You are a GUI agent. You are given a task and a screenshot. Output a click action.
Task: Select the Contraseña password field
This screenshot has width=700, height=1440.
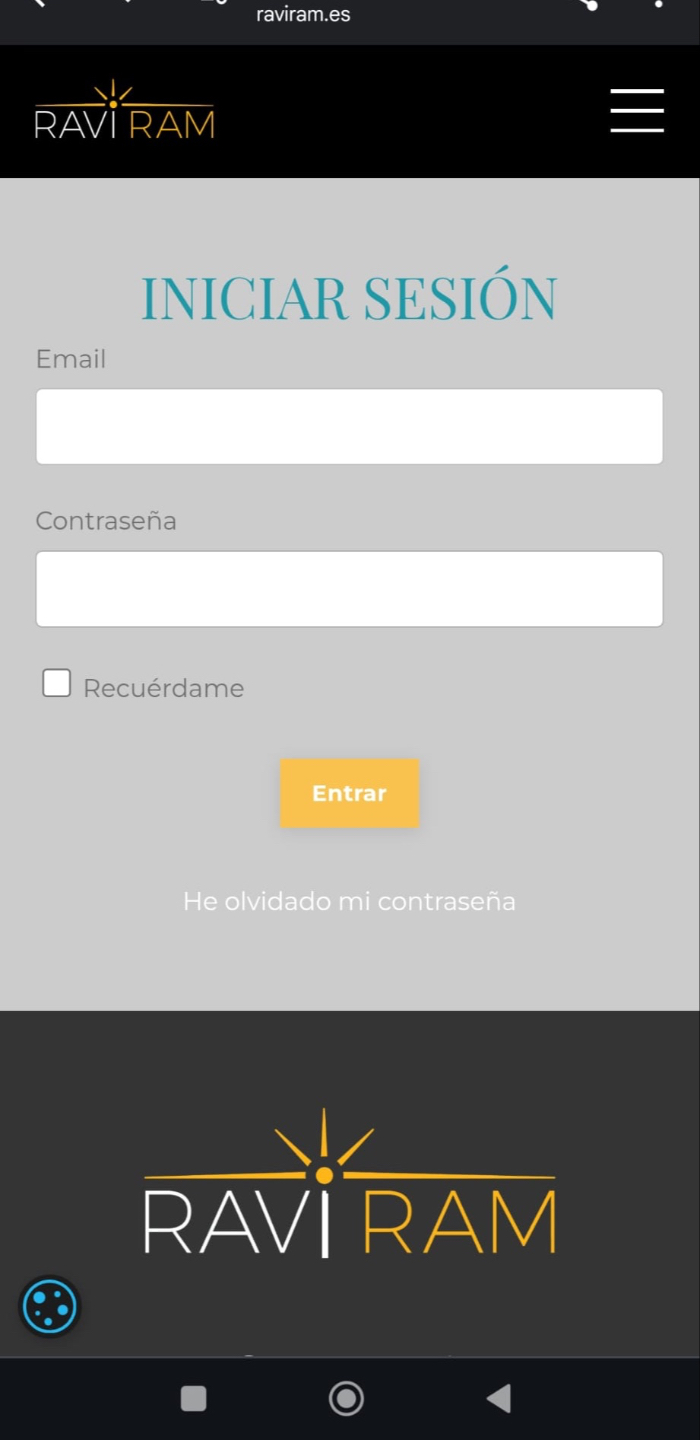click(x=349, y=589)
